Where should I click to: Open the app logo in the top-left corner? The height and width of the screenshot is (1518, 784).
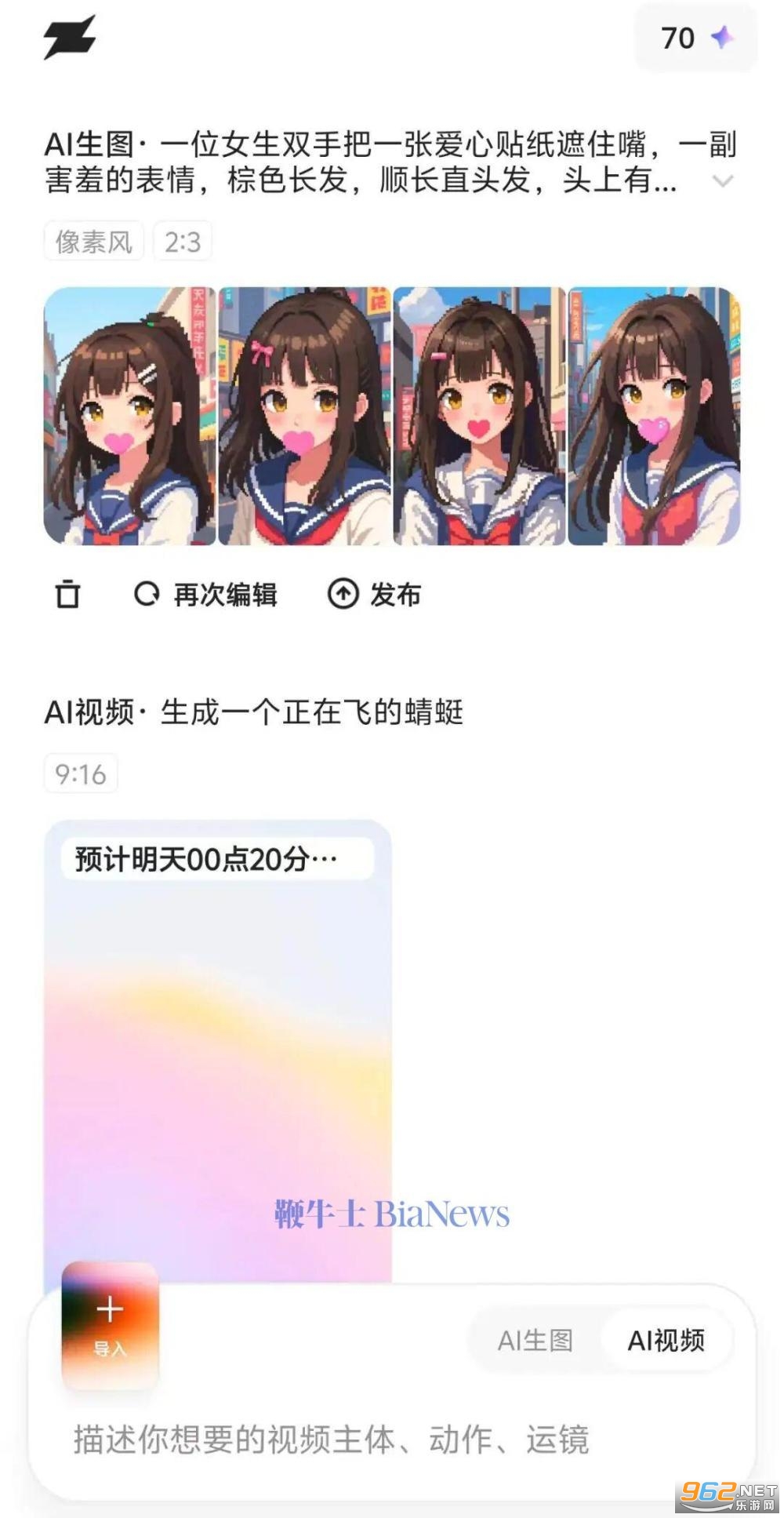69,38
